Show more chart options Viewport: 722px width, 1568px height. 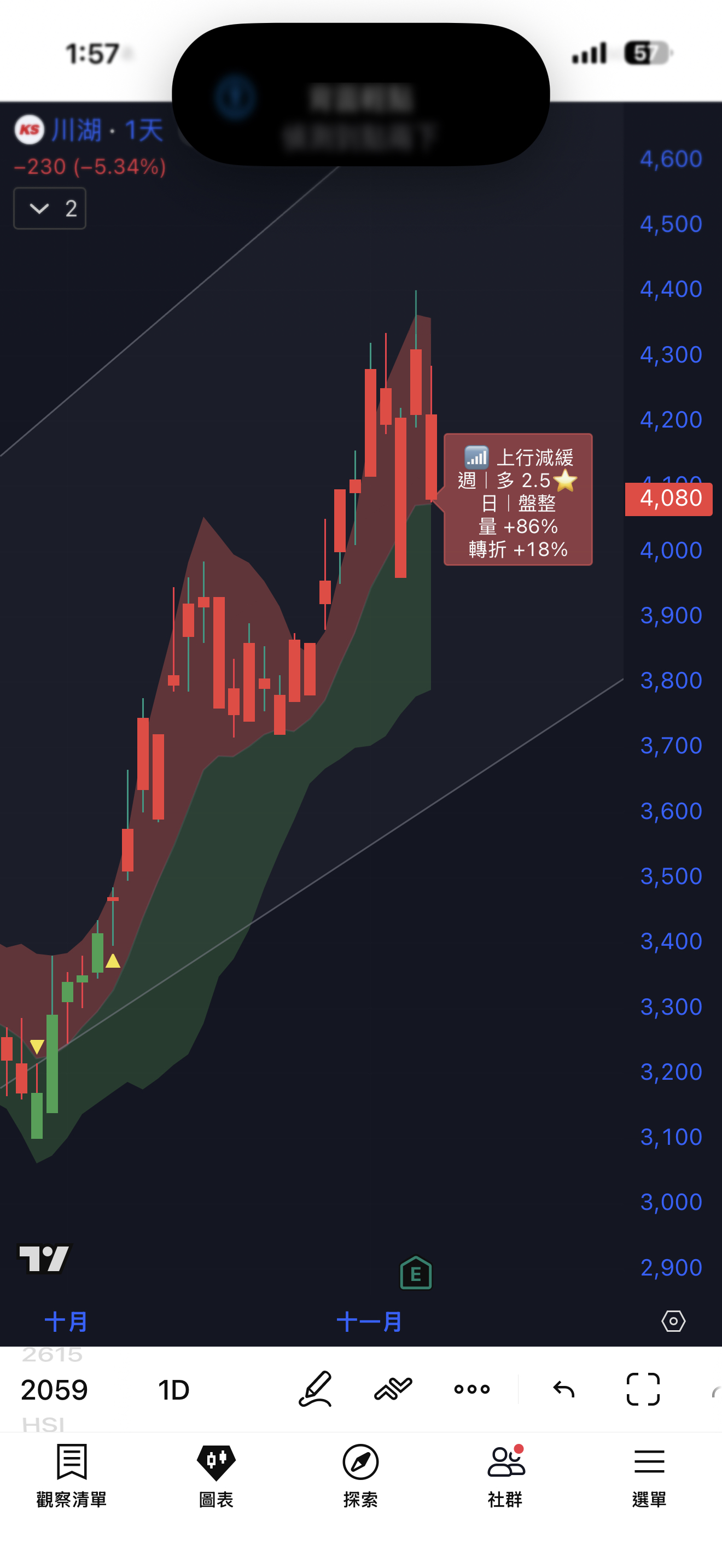coord(472,1389)
